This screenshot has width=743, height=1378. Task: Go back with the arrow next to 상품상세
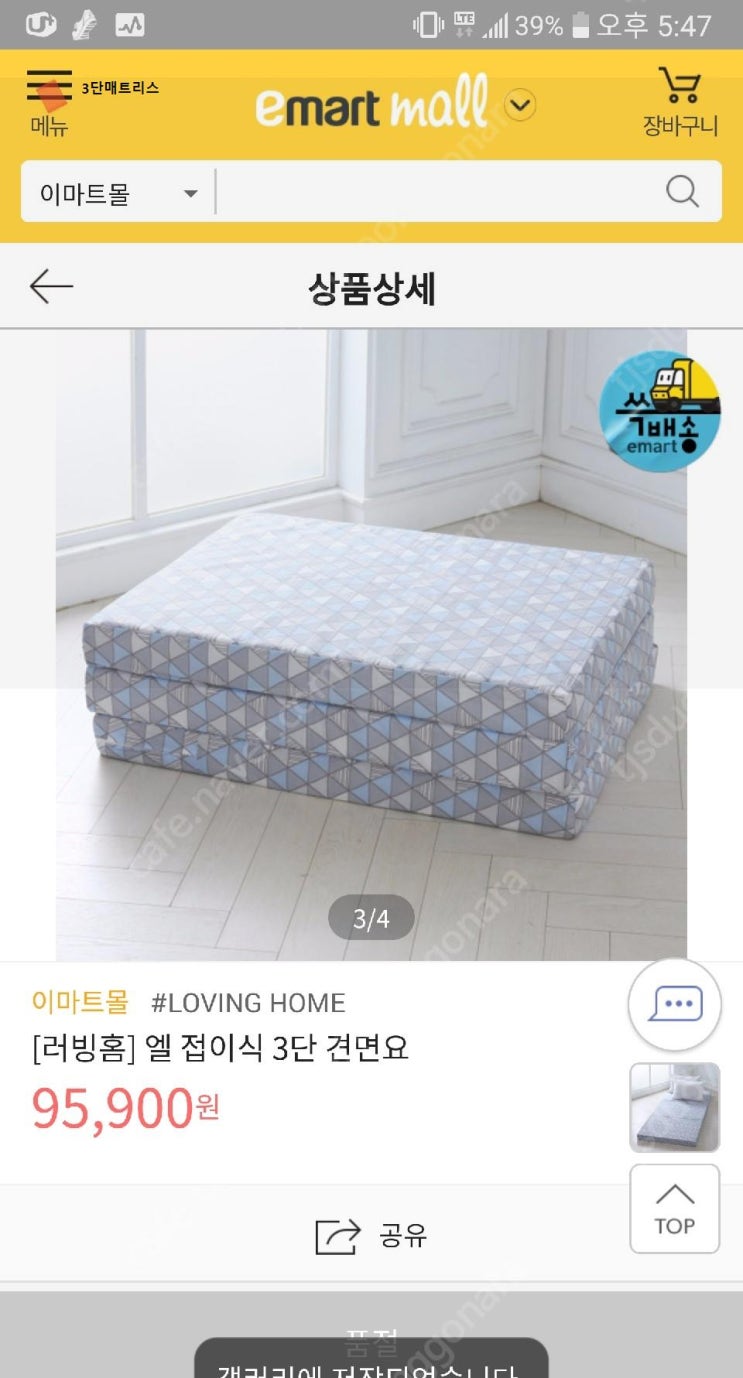pos(51,287)
